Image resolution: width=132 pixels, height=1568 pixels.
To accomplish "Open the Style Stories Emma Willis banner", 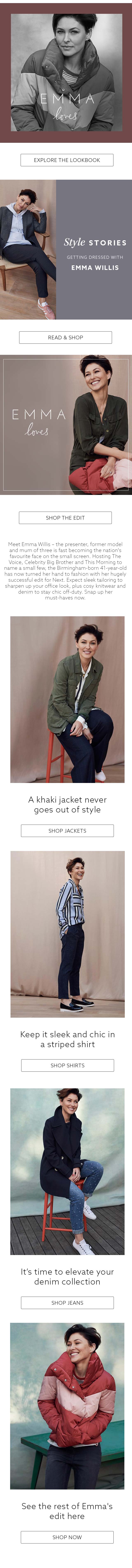I will 66,250.
